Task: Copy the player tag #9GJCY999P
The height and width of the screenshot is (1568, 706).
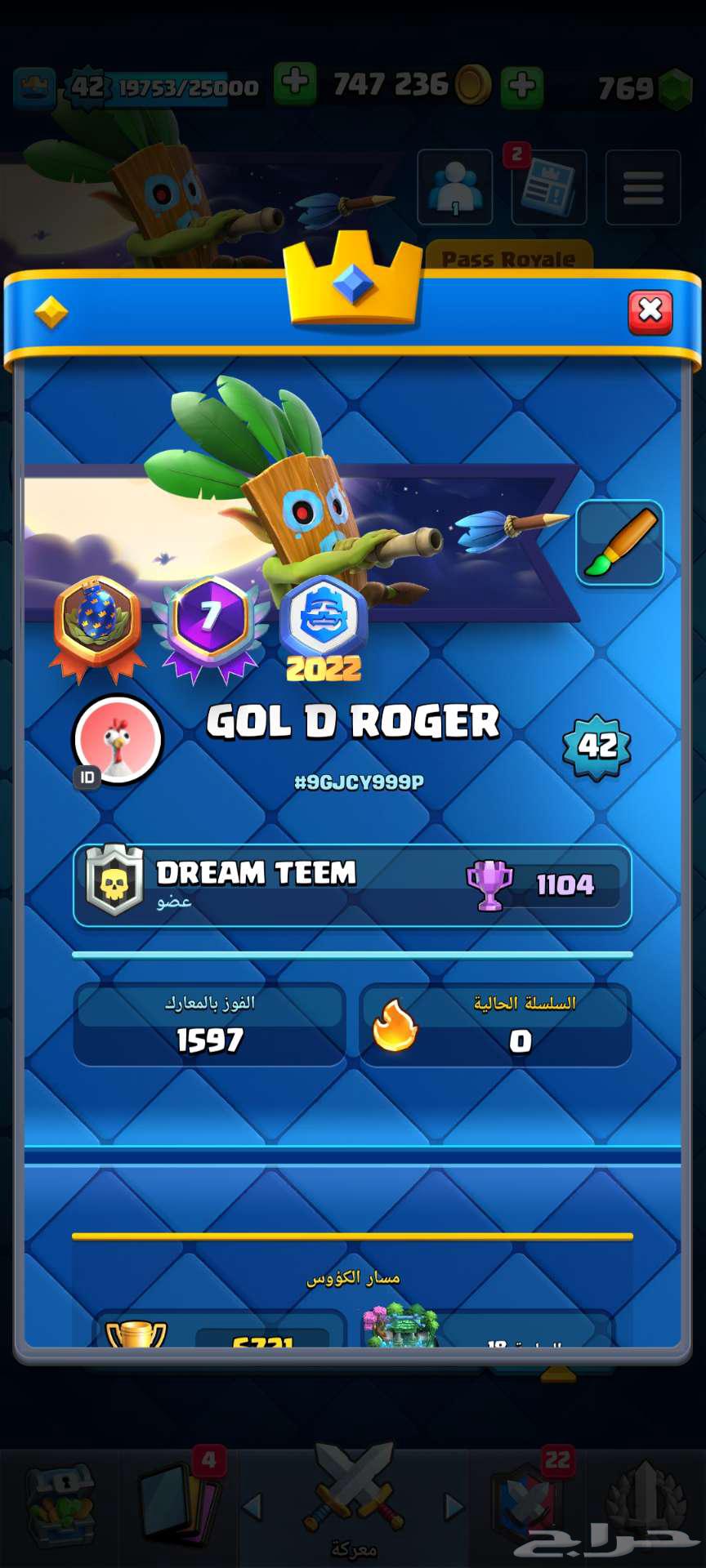Action: 359,782
